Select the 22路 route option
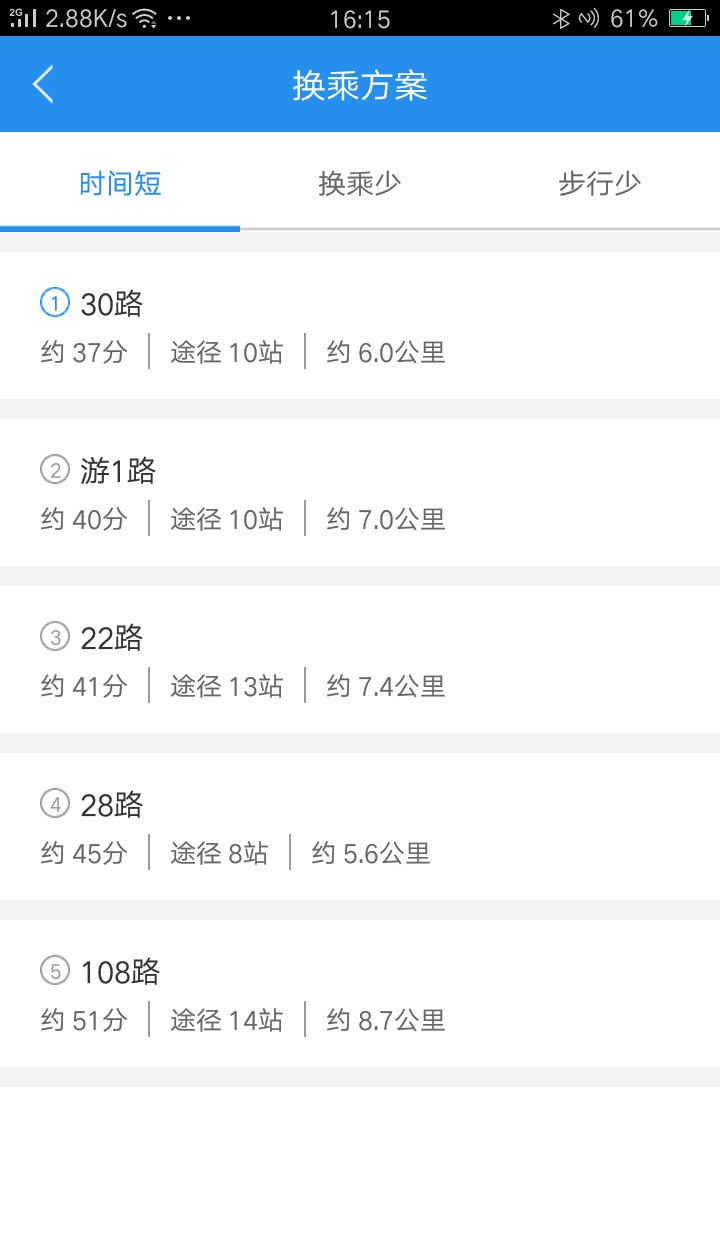This screenshot has height=1240, width=720. point(360,661)
